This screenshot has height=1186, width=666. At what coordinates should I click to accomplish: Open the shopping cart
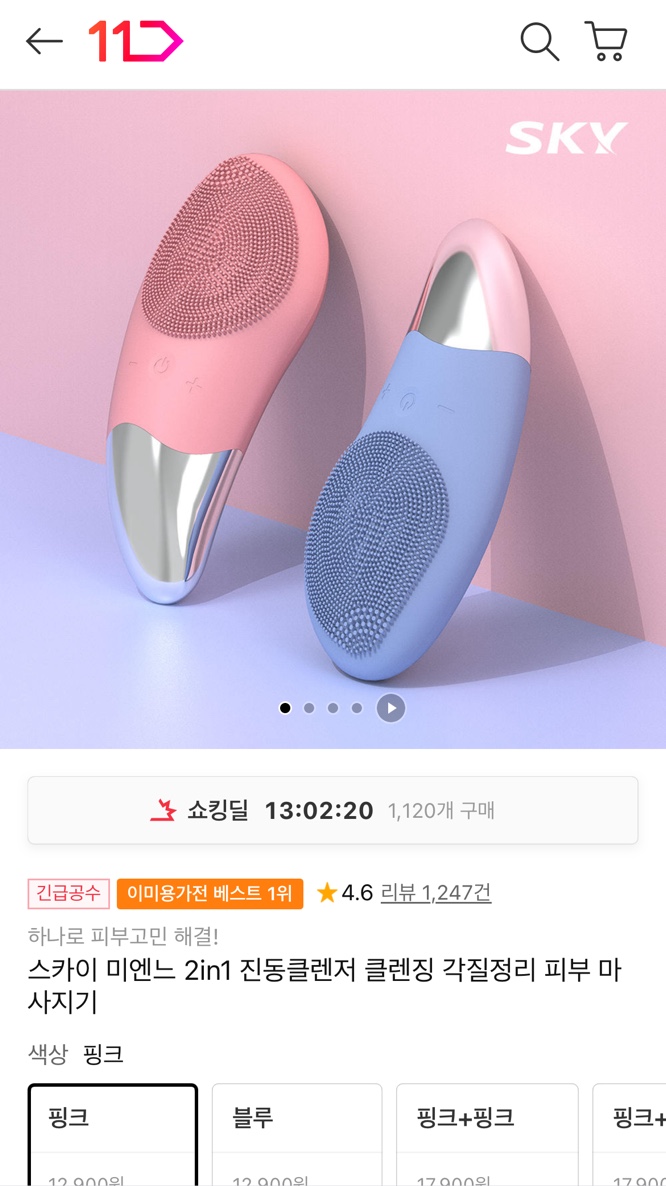[606, 42]
